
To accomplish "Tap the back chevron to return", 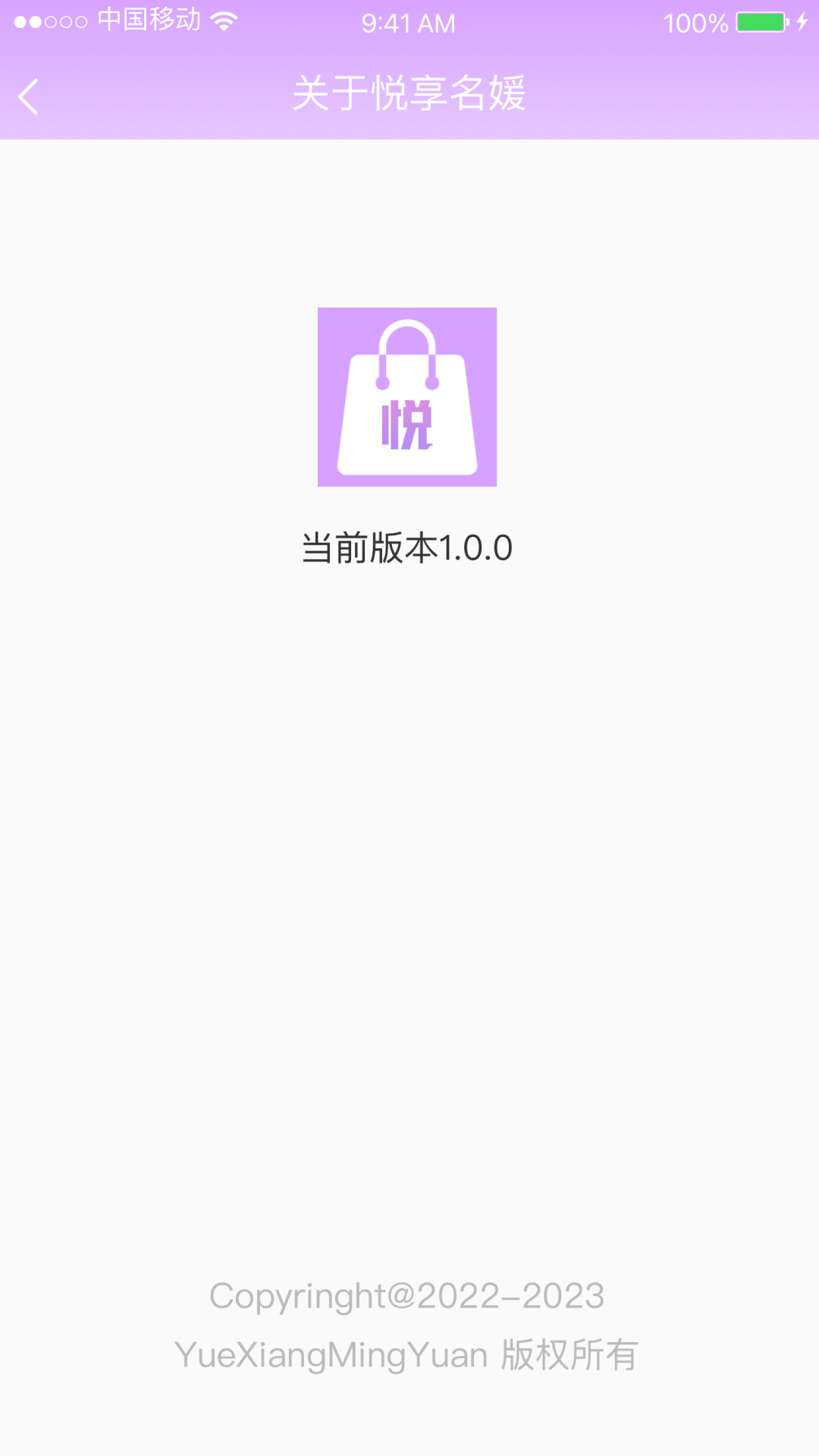I will 29,97.
